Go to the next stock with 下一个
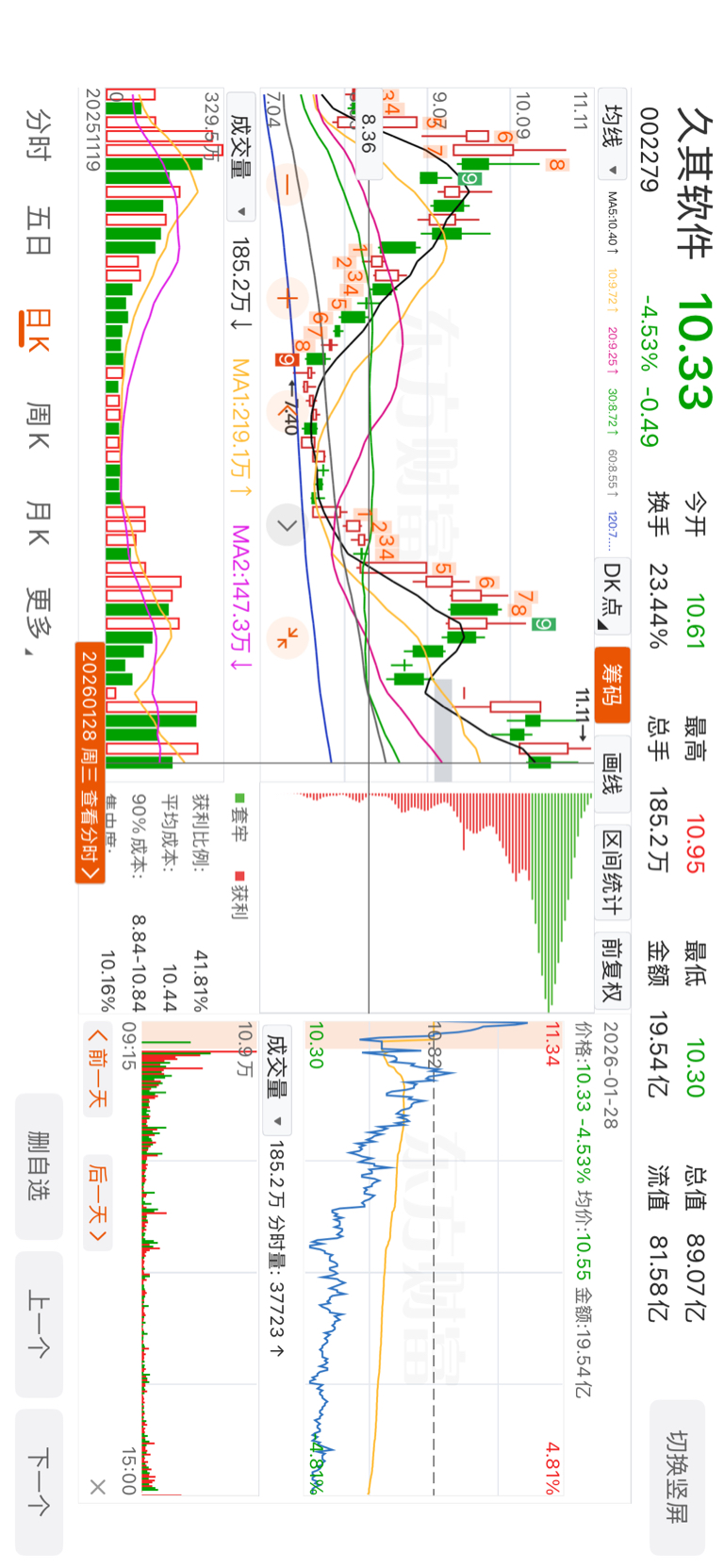Viewport: 724px width, 1568px height. [x=39, y=1481]
